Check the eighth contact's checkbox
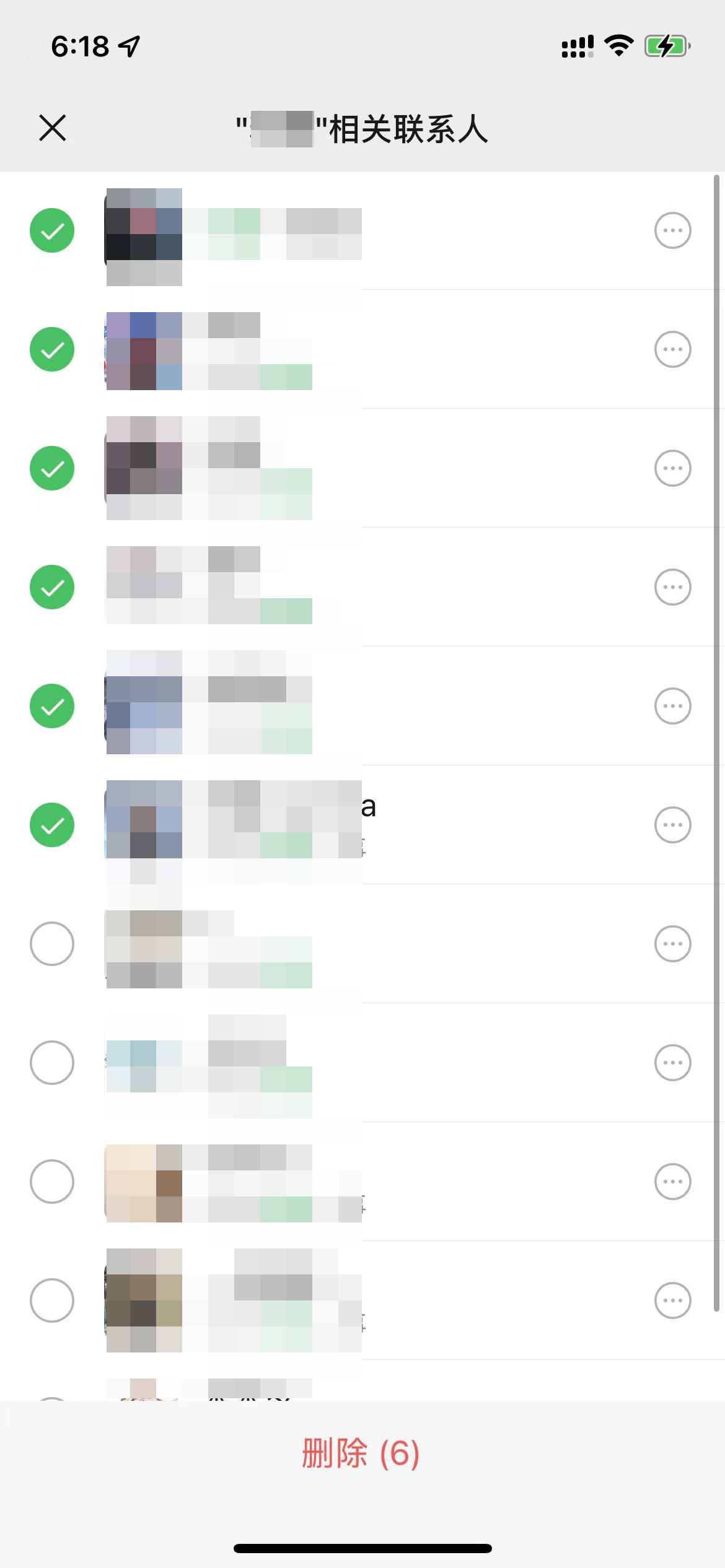Image resolution: width=725 pixels, height=1568 pixels. (x=52, y=1063)
